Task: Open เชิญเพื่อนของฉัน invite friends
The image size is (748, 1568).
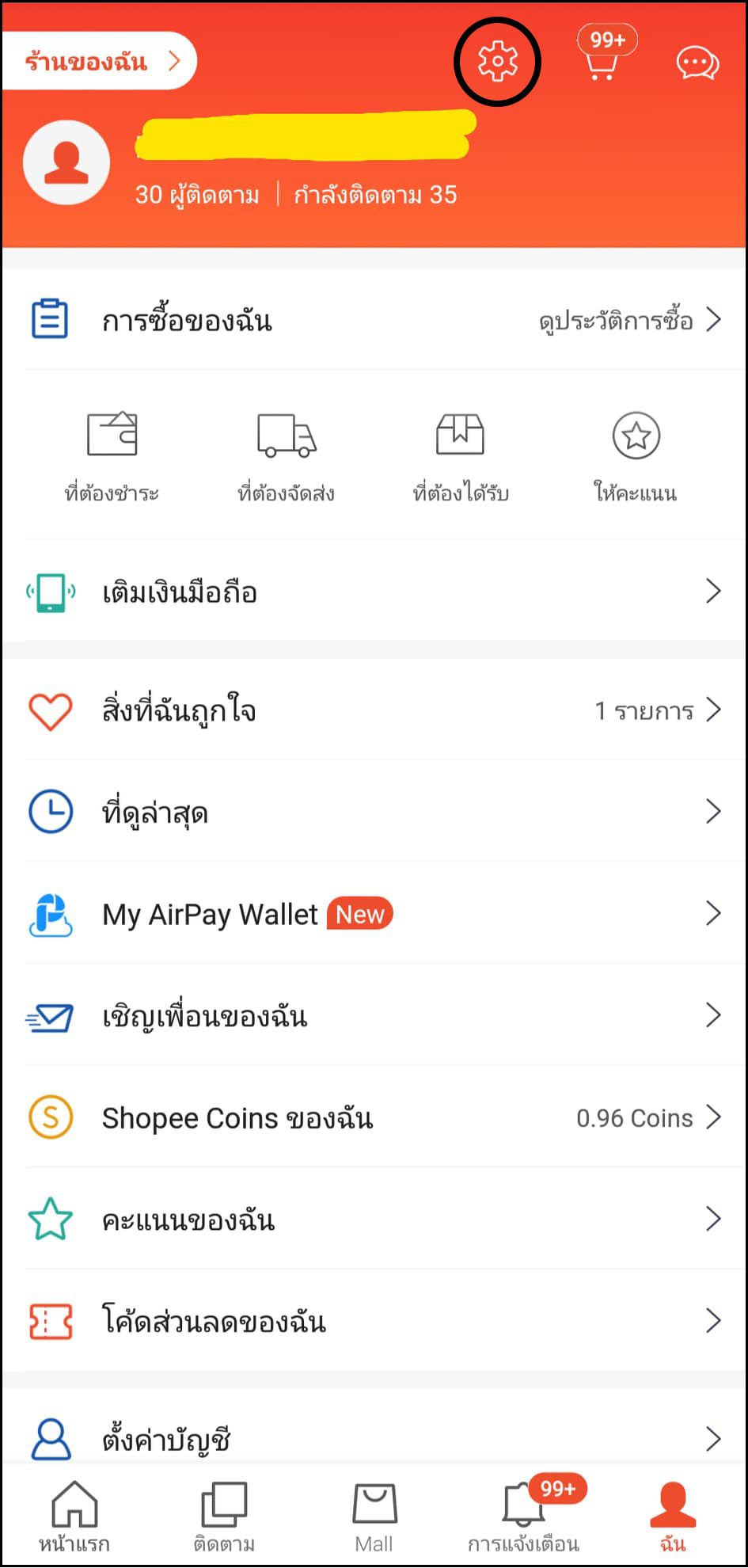Action: pyautogui.click(x=374, y=1016)
